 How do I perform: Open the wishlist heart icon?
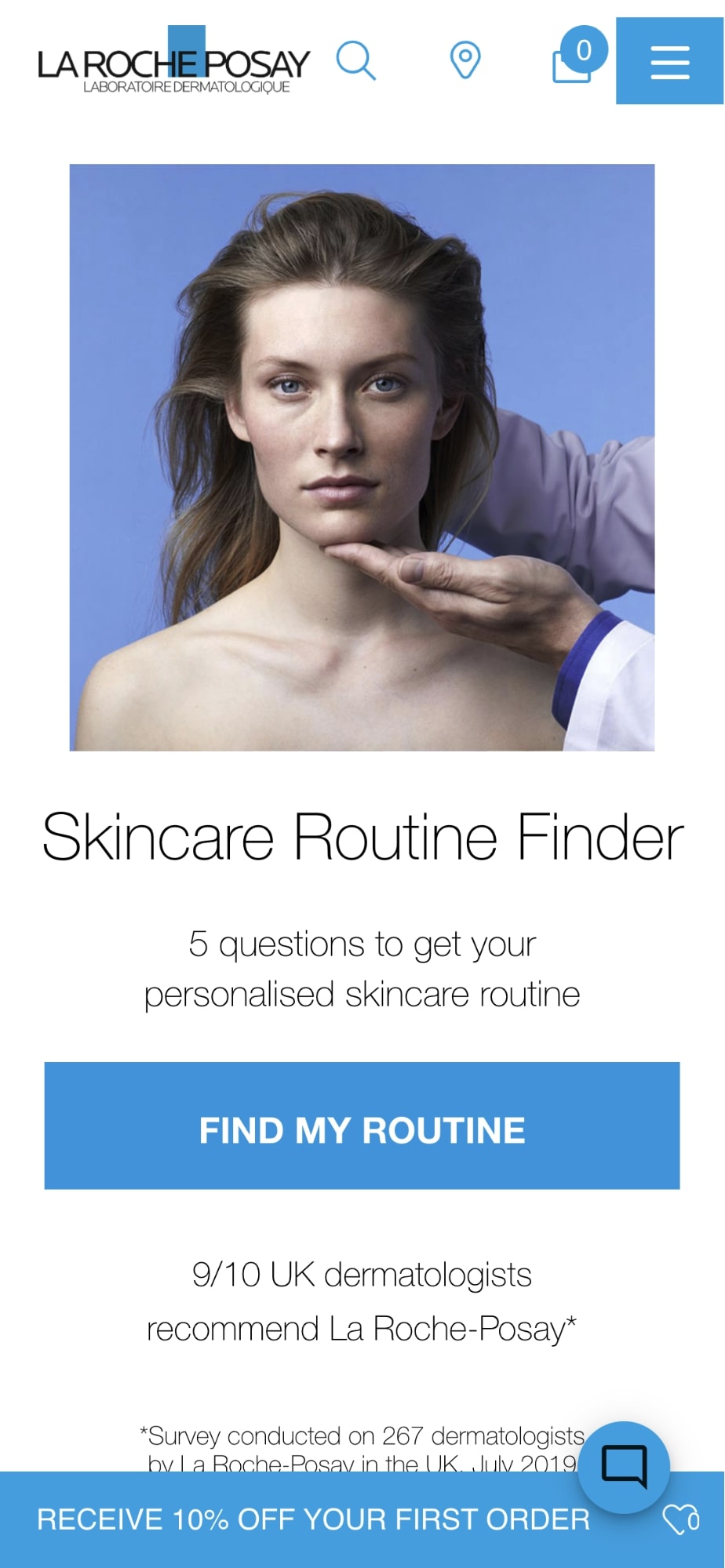pyautogui.click(x=679, y=1519)
